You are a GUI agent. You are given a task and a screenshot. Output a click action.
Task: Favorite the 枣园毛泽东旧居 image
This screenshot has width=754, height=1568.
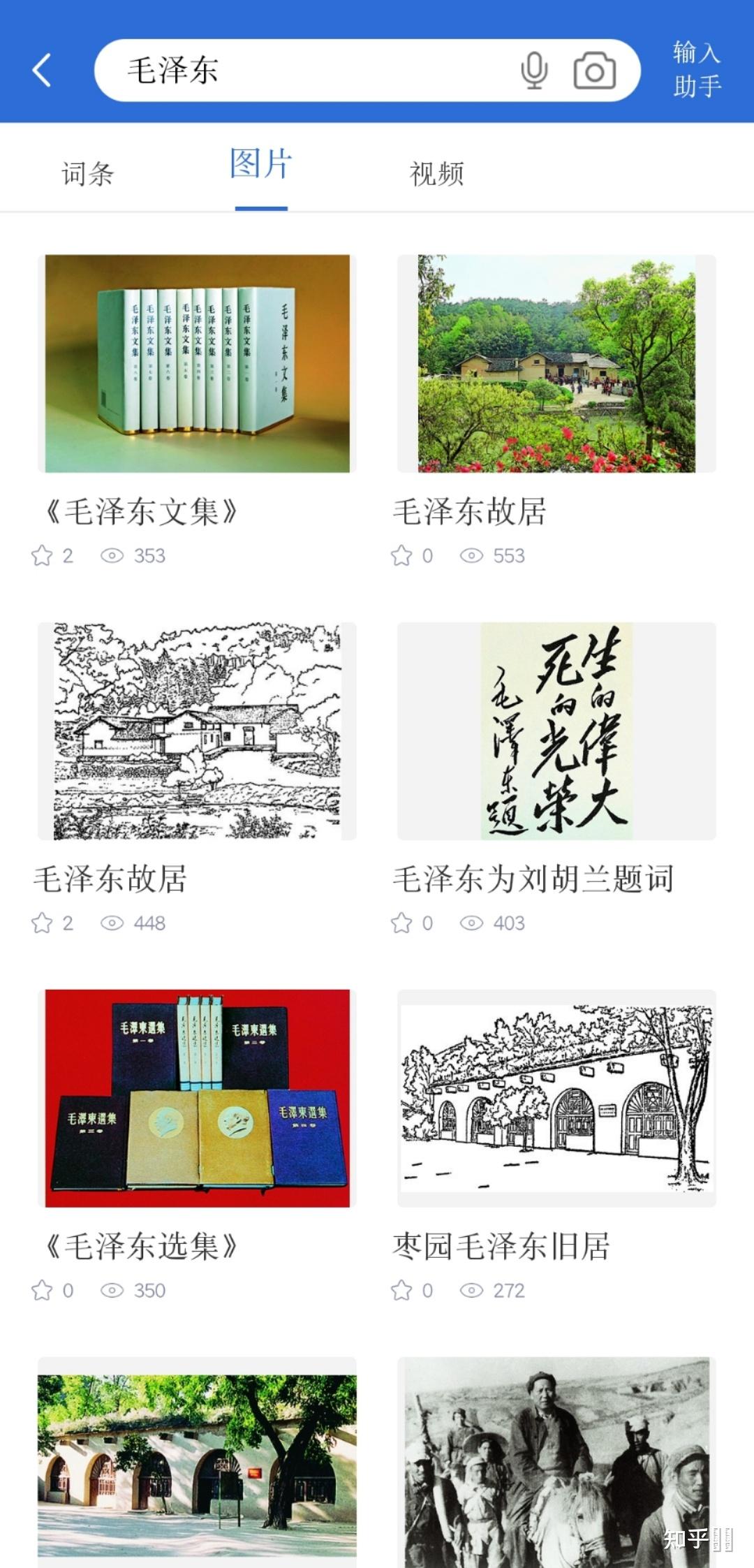pyautogui.click(x=401, y=1291)
